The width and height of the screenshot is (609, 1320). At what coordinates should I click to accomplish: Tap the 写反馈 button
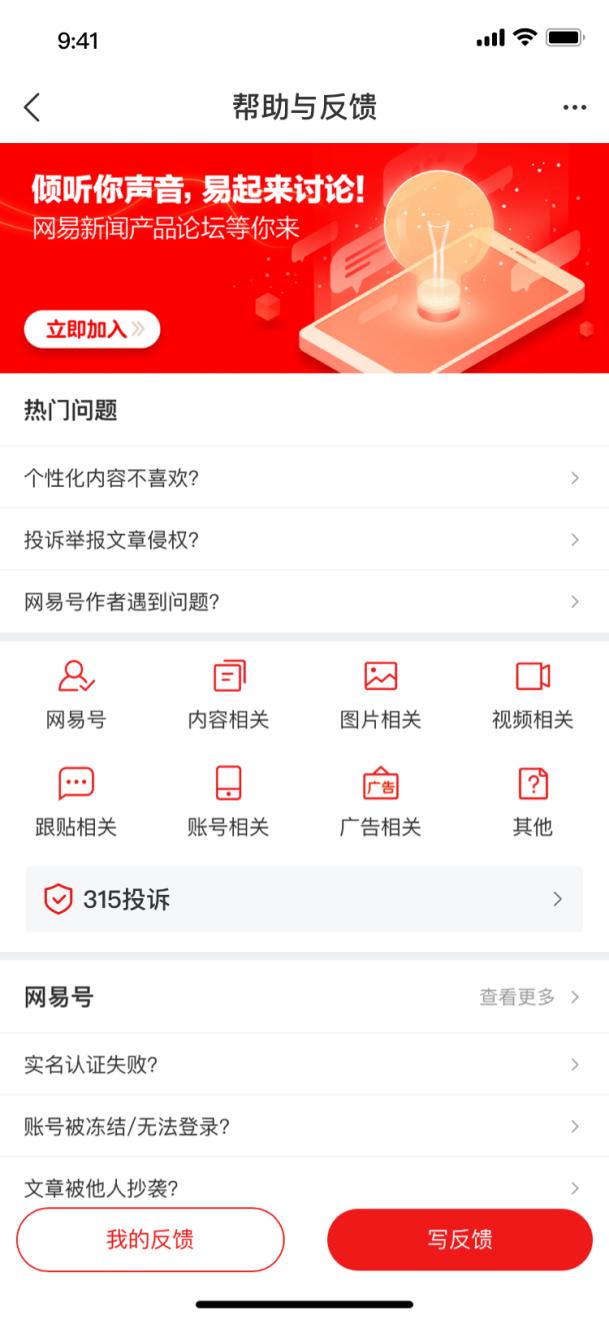(460, 1240)
